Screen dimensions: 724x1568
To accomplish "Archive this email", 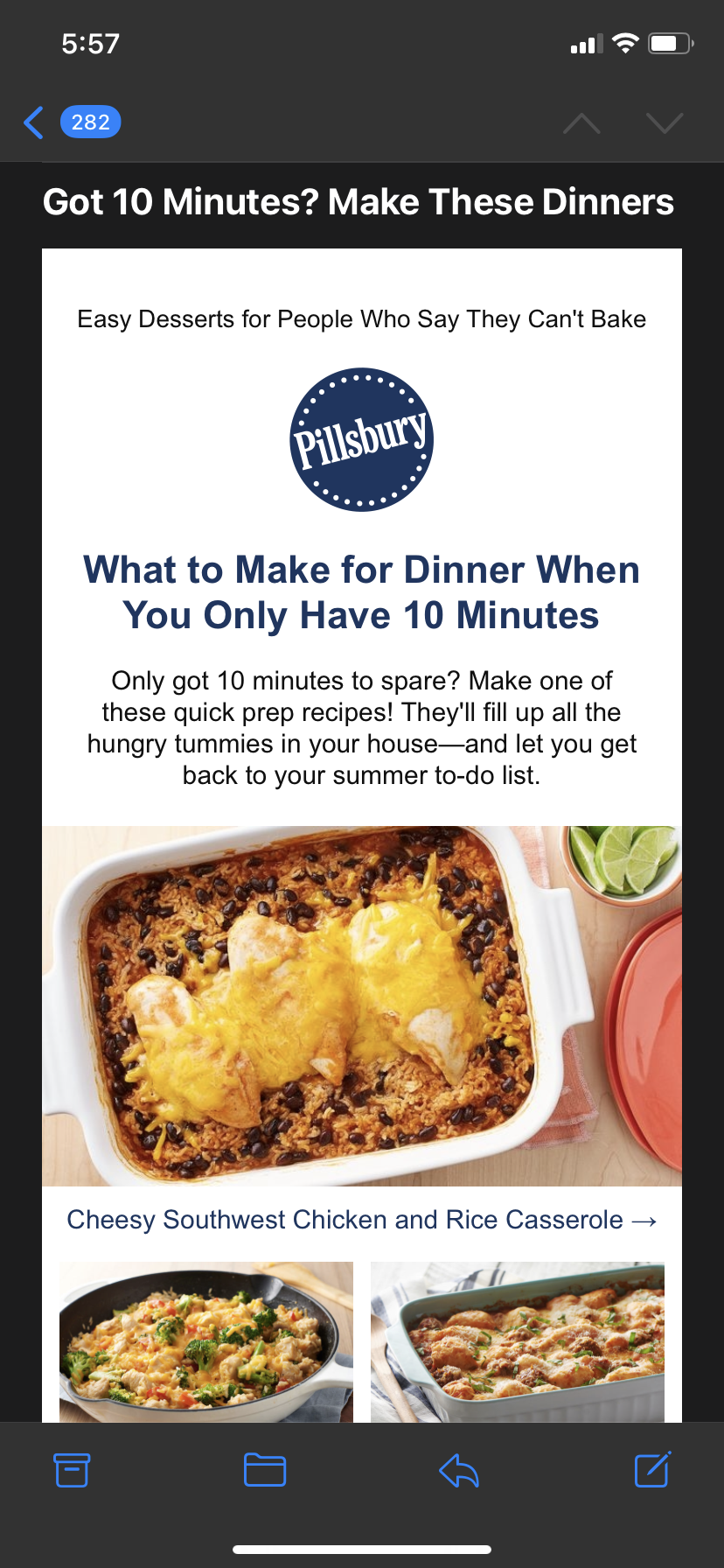I will click(72, 1470).
